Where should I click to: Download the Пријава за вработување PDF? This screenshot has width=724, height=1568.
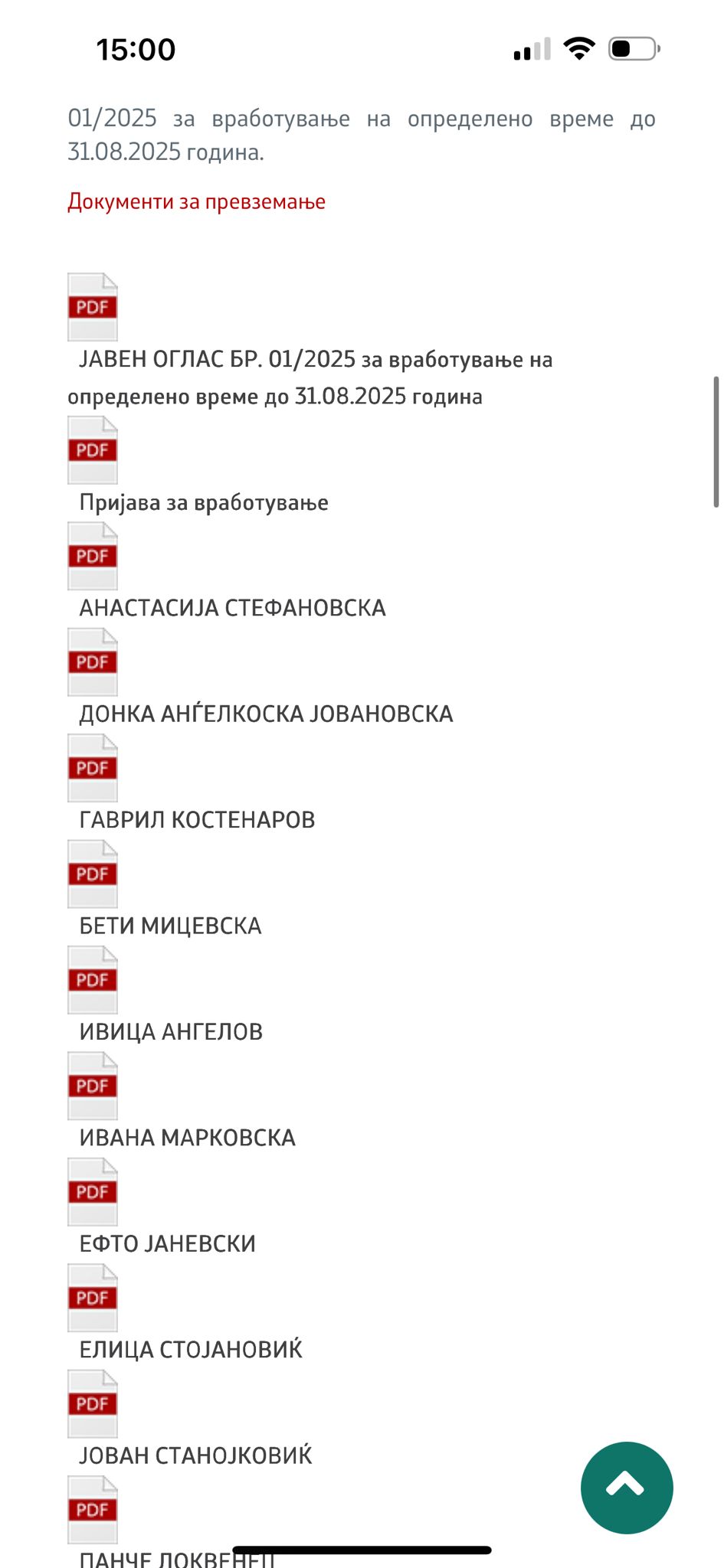click(x=204, y=502)
